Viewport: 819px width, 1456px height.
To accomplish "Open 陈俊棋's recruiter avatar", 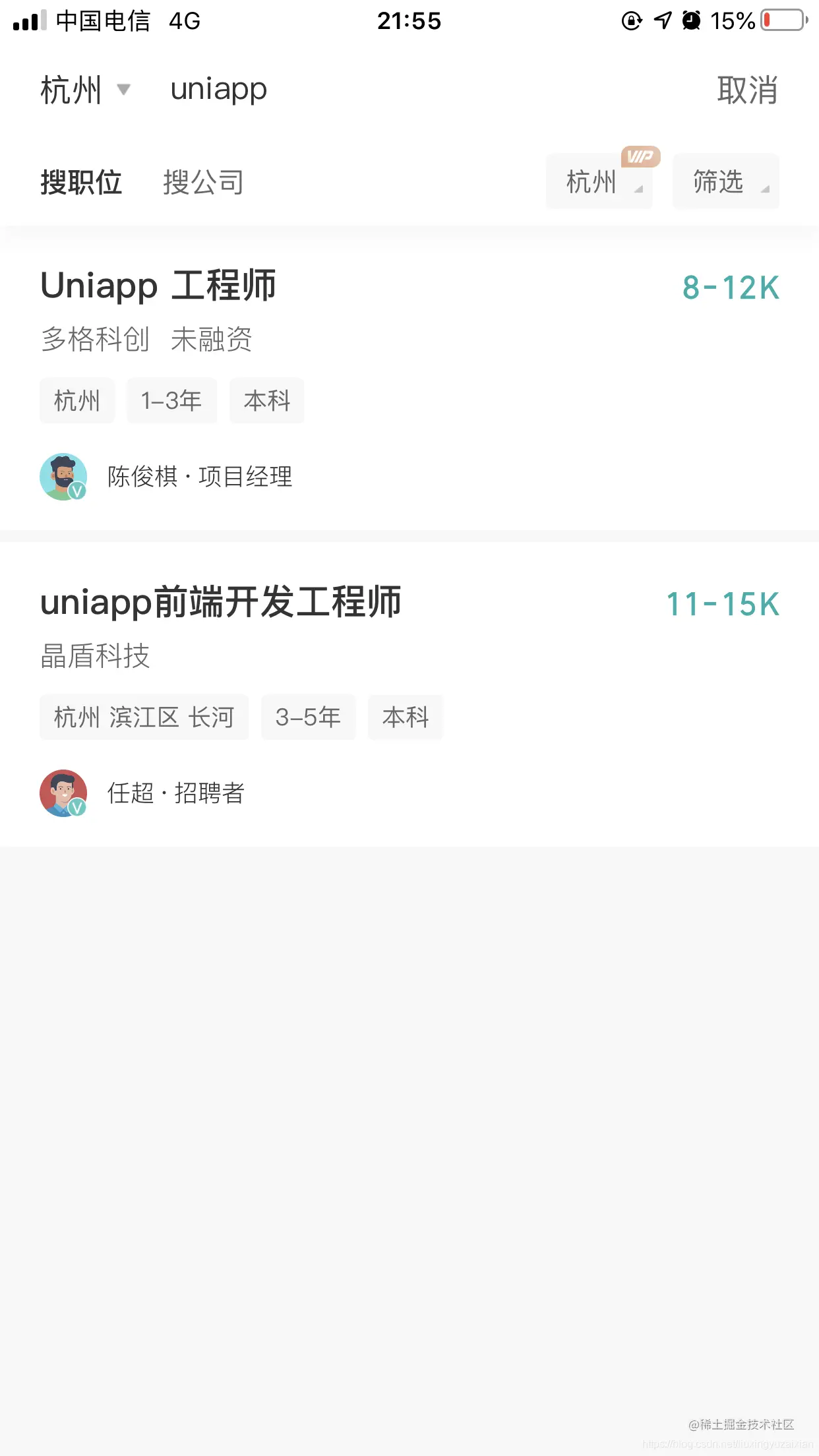I will 64,477.
